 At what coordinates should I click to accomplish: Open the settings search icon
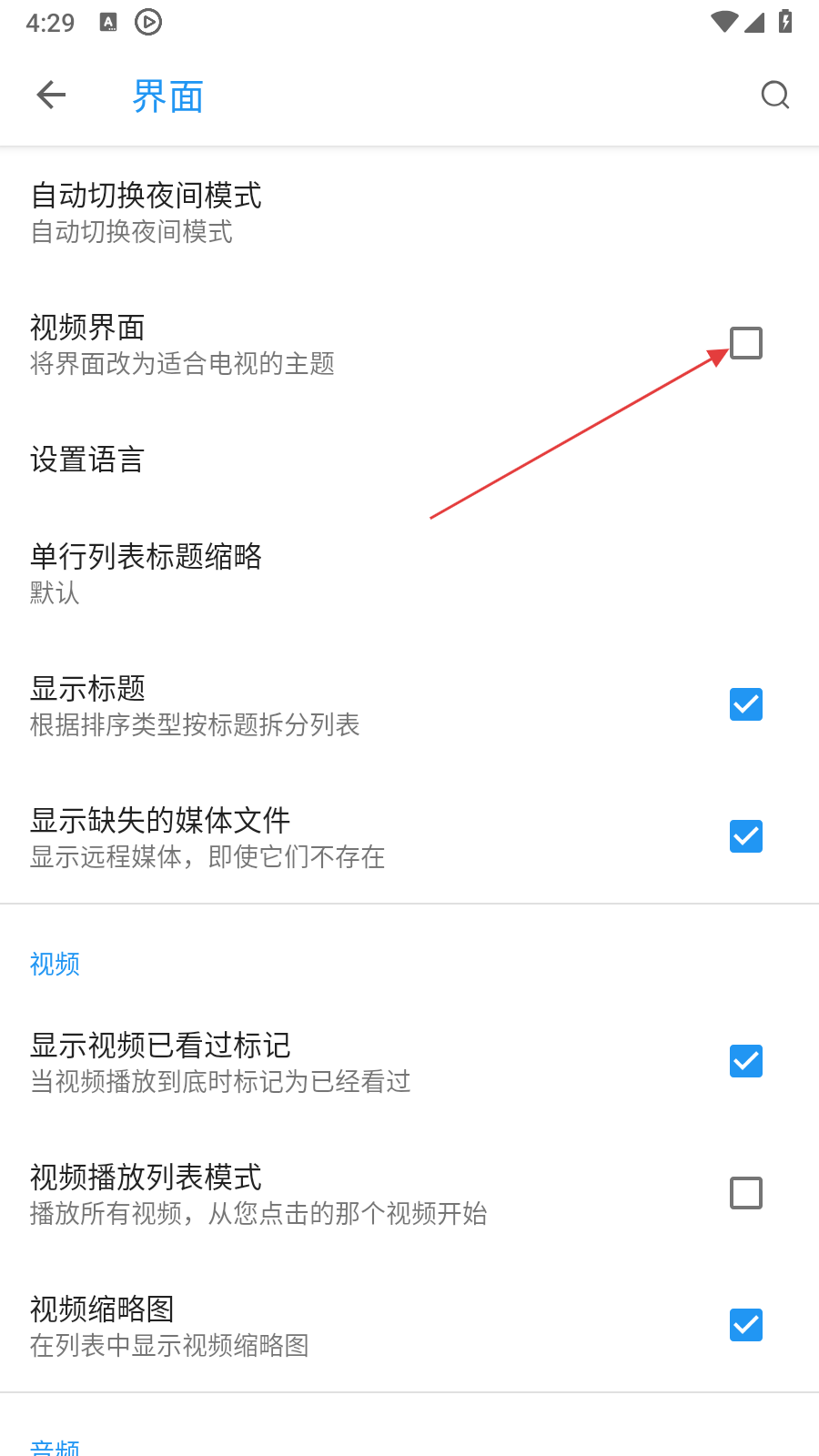click(774, 95)
